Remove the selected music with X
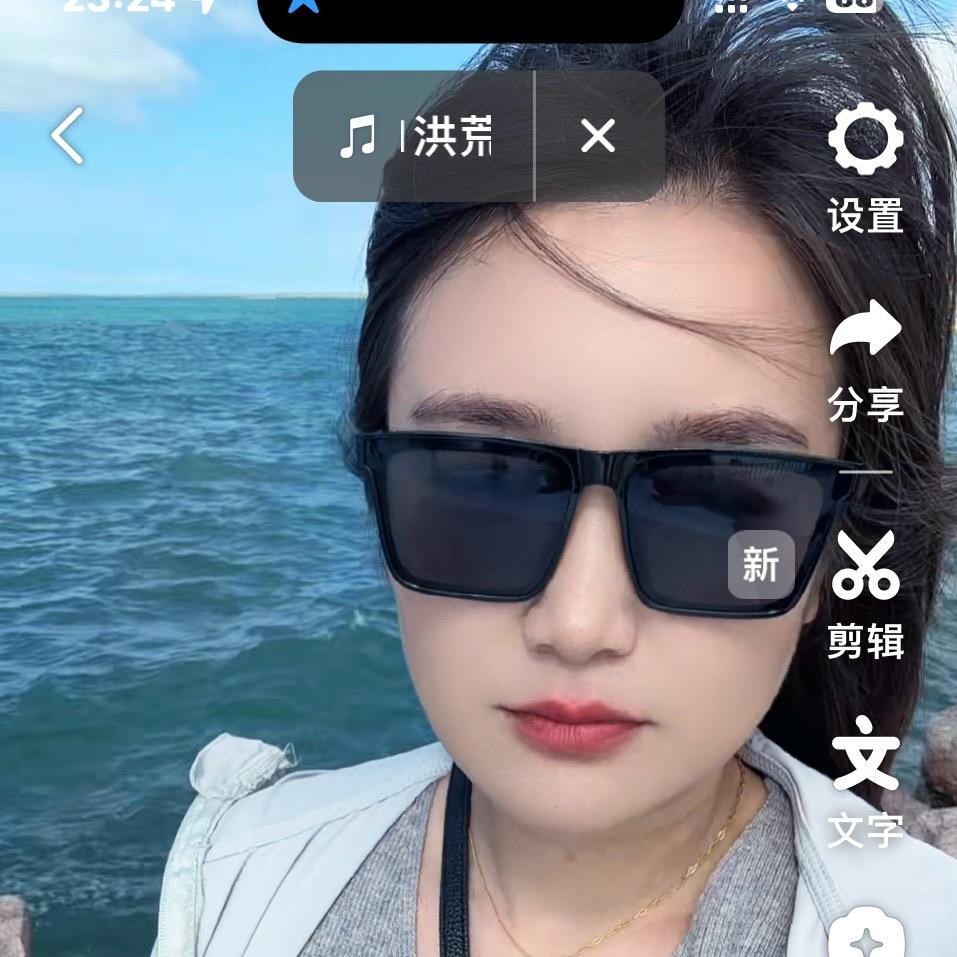Viewport: 957px width, 957px height. click(598, 136)
